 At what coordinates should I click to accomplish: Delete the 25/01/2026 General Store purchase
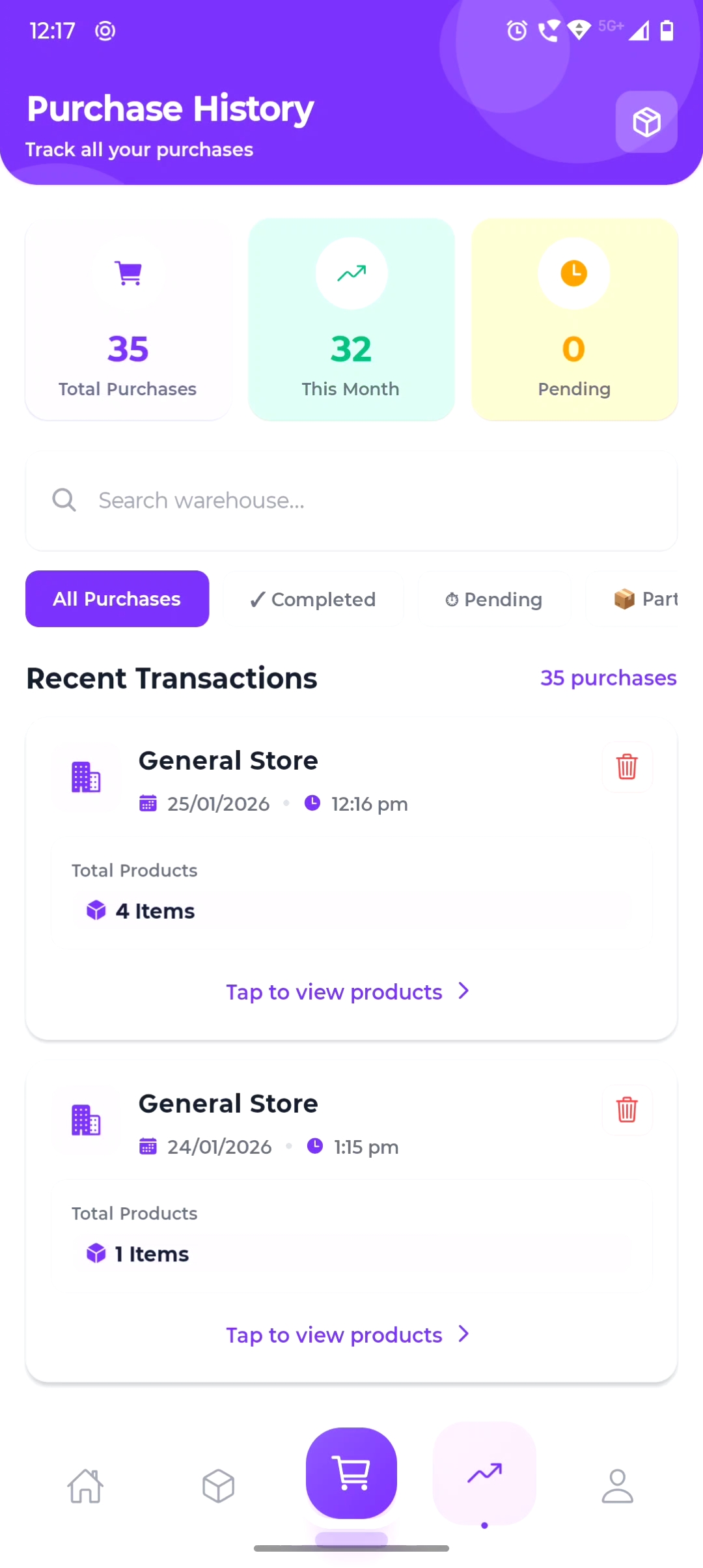pos(627,767)
